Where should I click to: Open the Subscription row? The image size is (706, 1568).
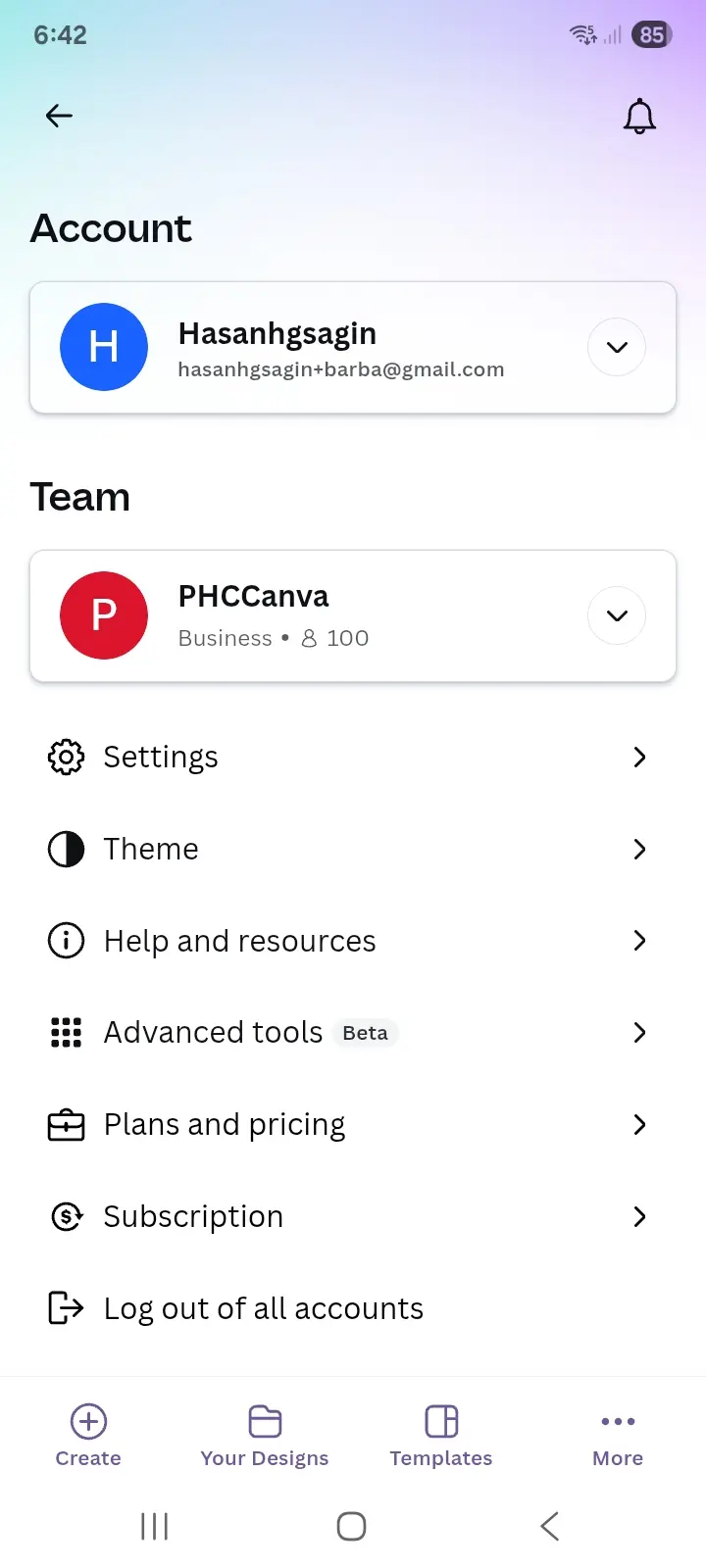point(353,1216)
